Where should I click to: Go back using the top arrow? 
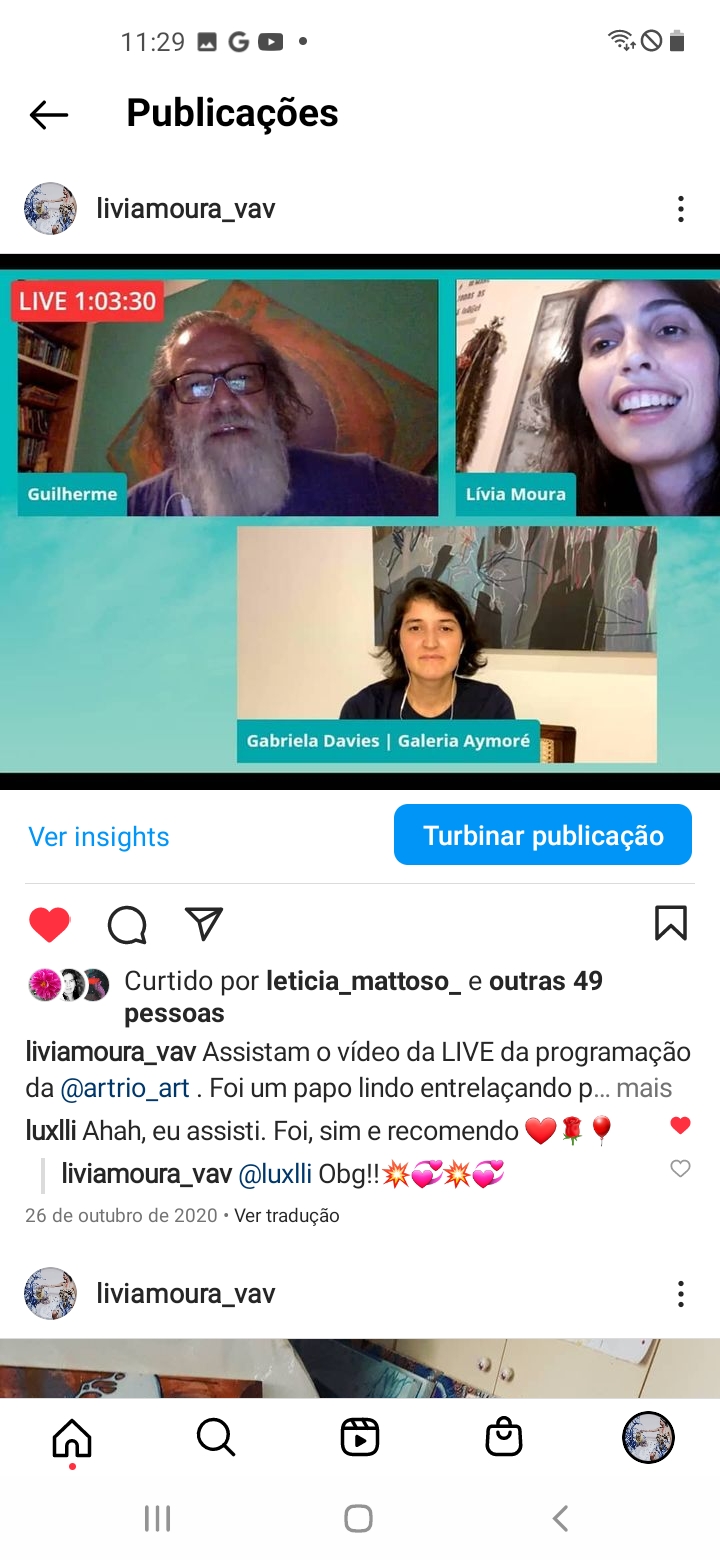(x=48, y=115)
